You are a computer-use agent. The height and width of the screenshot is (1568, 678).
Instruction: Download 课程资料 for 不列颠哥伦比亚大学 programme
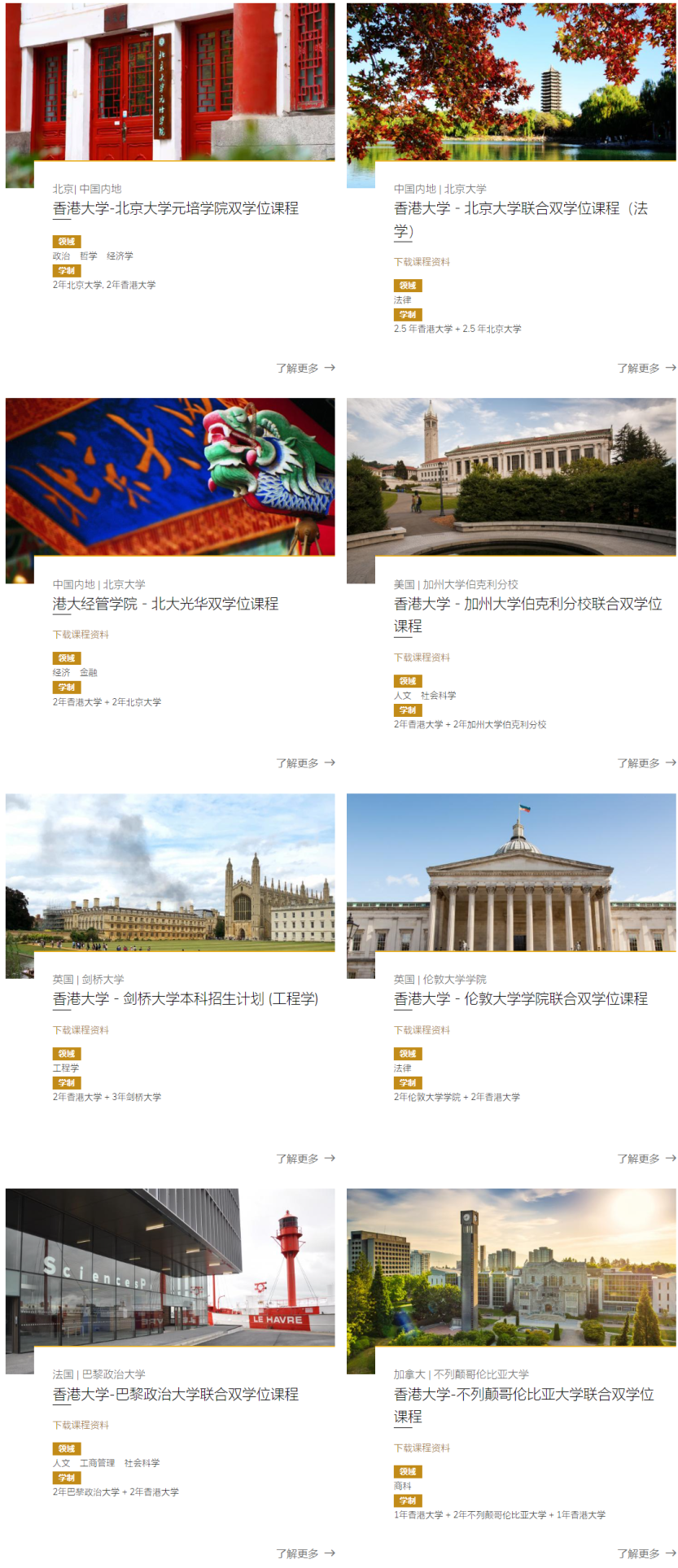pos(422,1448)
